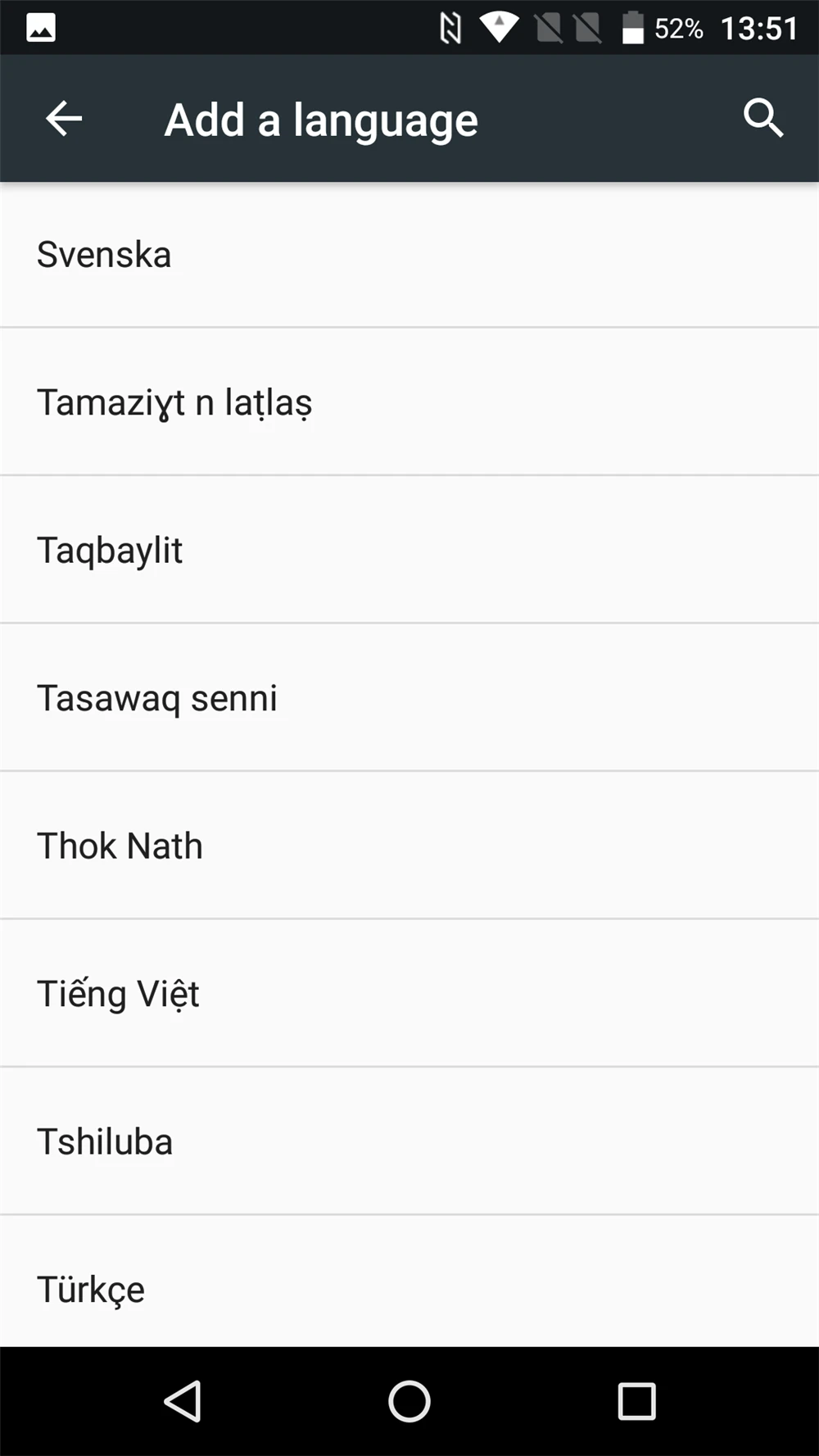The height and width of the screenshot is (1456, 819).
Task: Select Türkçe as a language
Action: (x=409, y=1281)
